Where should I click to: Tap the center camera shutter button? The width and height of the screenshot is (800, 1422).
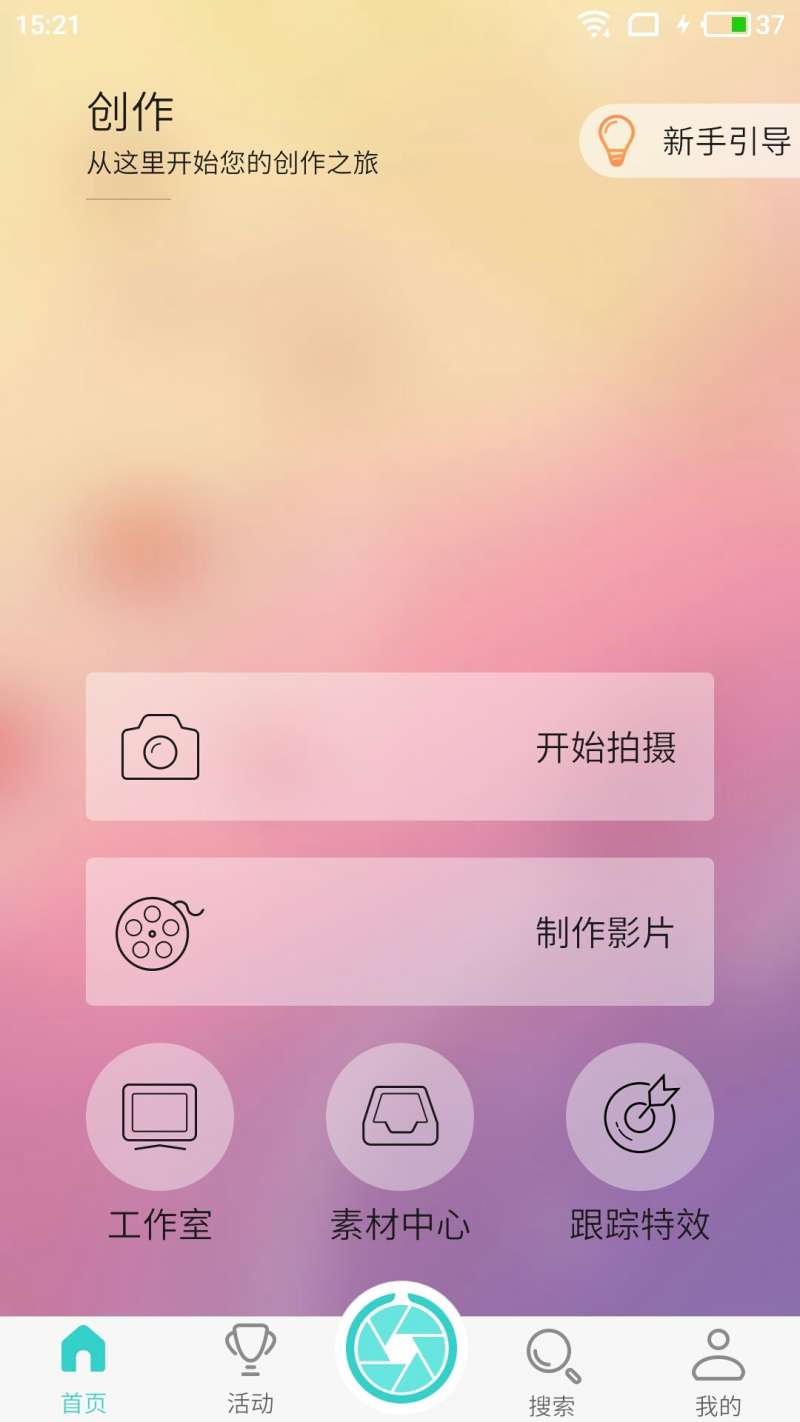point(401,1347)
